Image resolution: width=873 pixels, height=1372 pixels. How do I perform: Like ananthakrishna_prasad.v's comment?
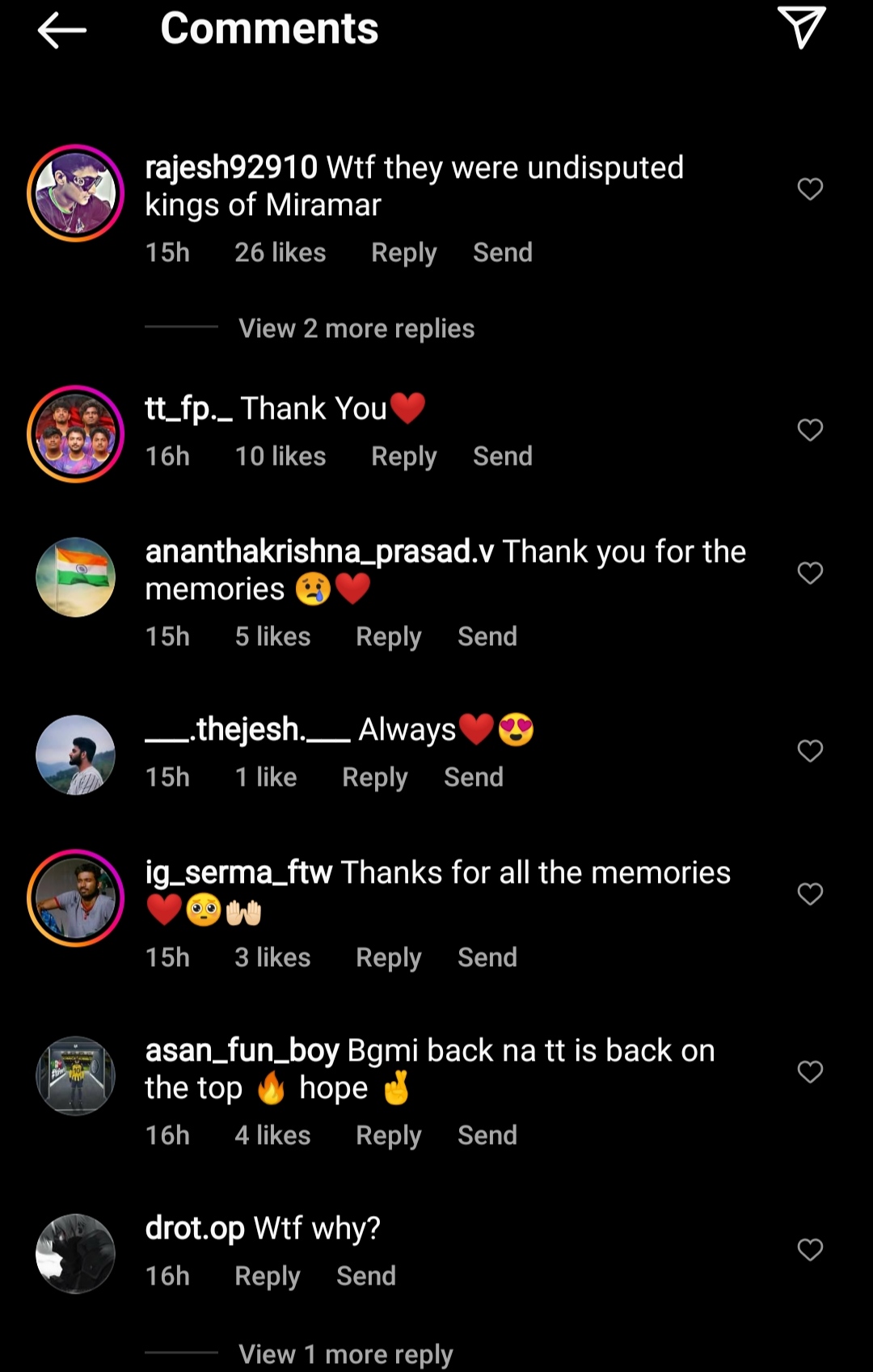click(809, 573)
